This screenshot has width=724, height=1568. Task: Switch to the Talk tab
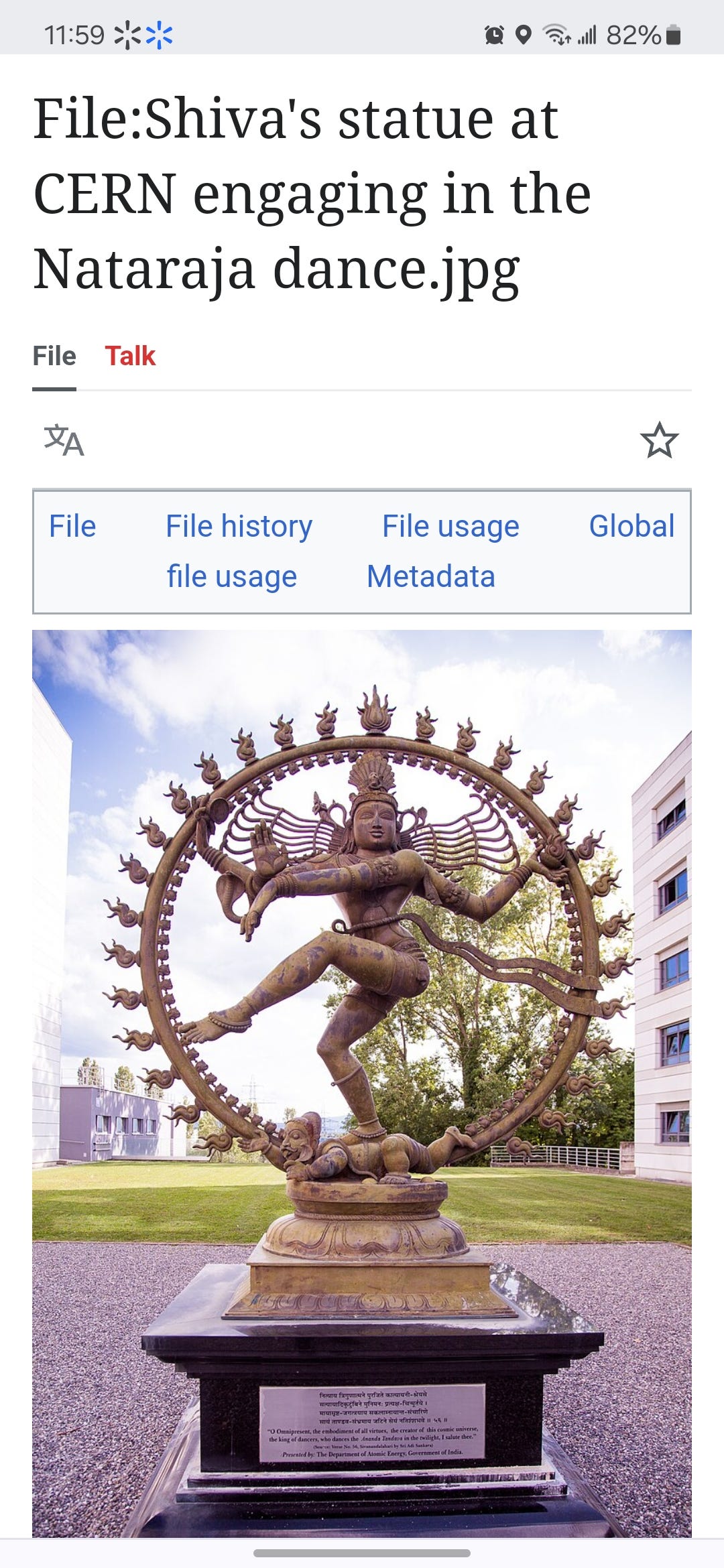[x=130, y=356]
